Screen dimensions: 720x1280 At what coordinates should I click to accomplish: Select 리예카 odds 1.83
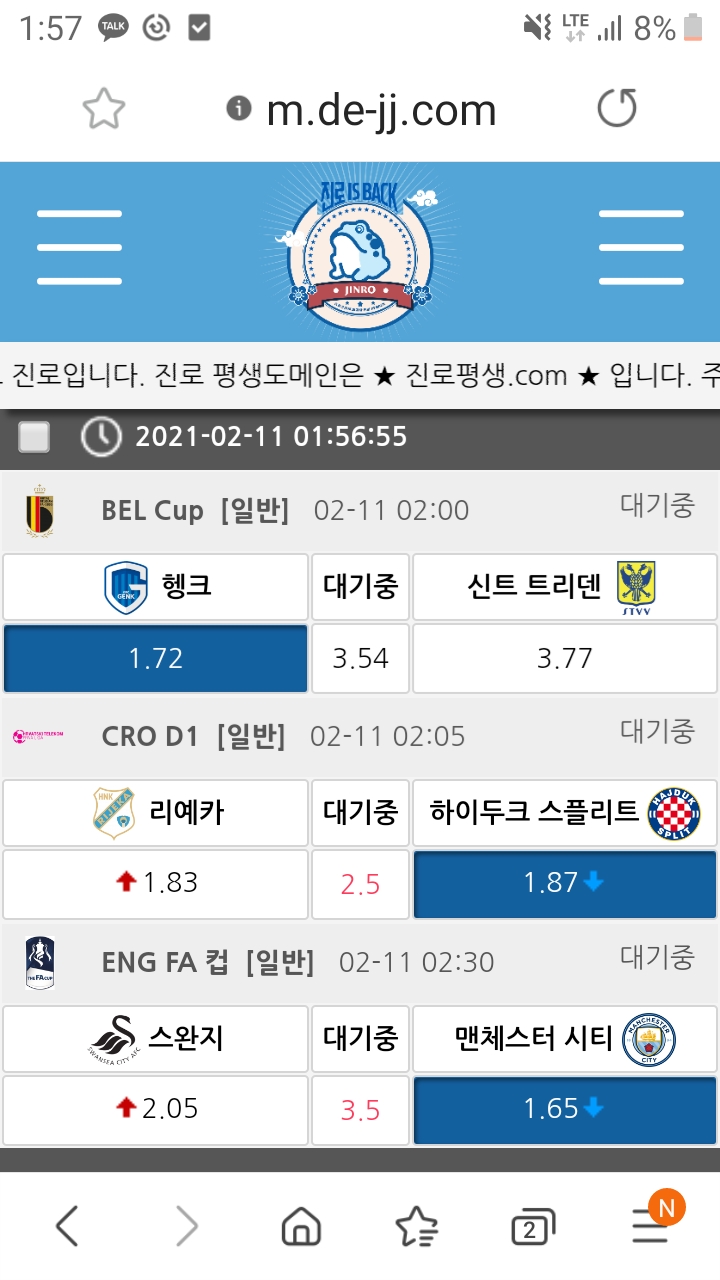156,883
